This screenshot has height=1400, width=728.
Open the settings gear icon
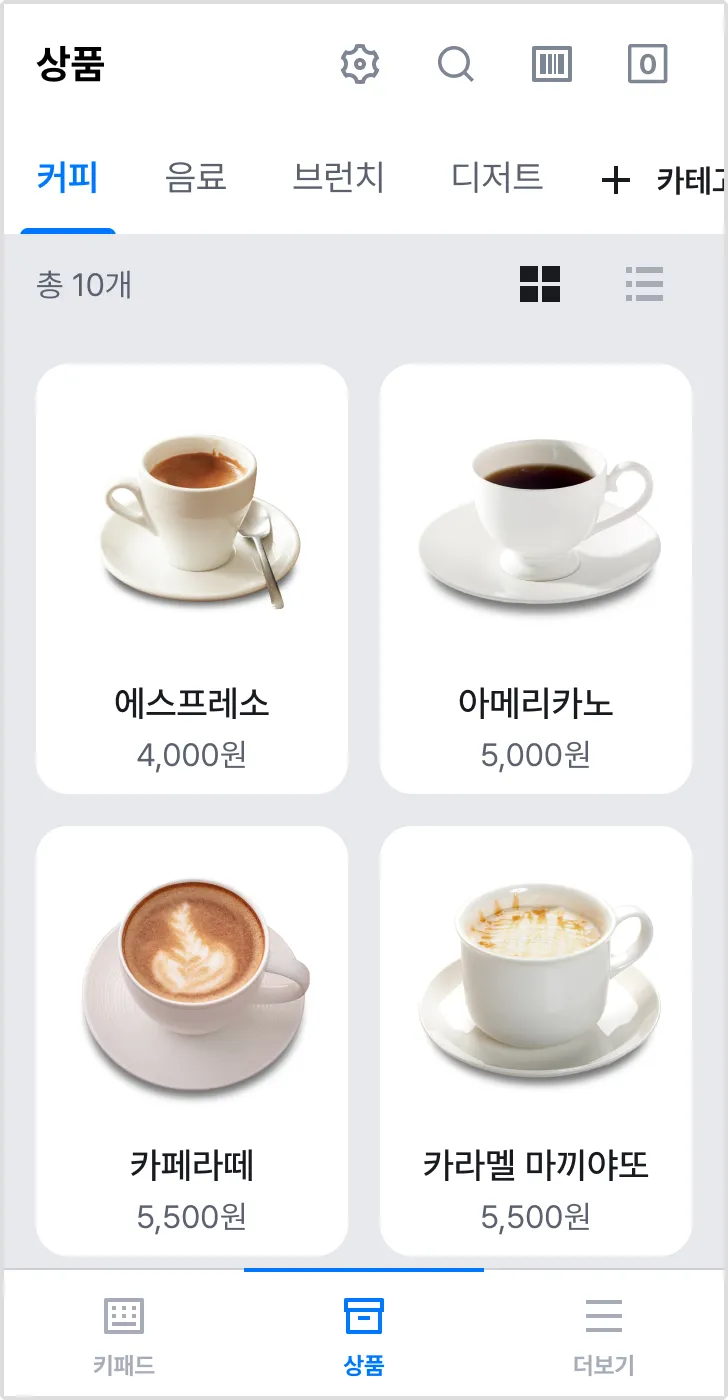coord(360,65)
